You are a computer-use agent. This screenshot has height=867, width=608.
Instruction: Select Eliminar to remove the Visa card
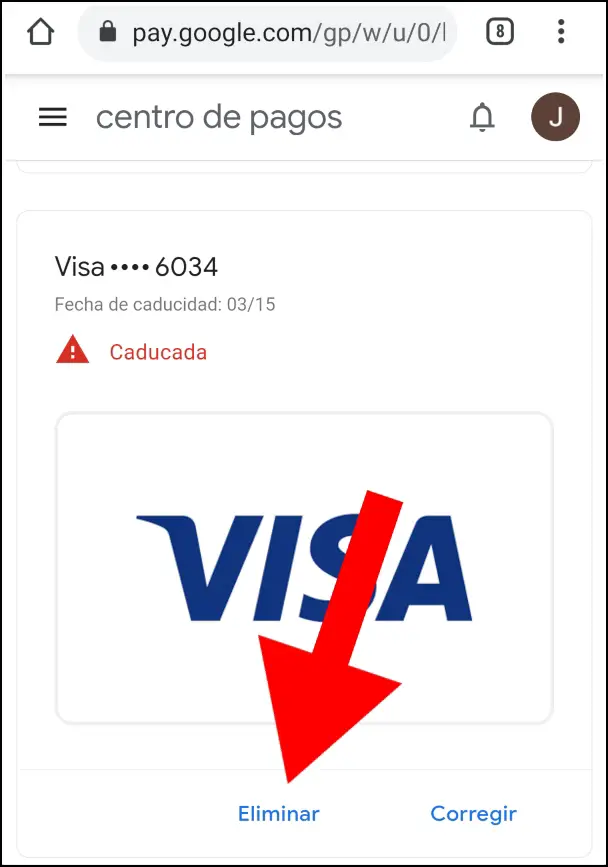tap(278, 814)
